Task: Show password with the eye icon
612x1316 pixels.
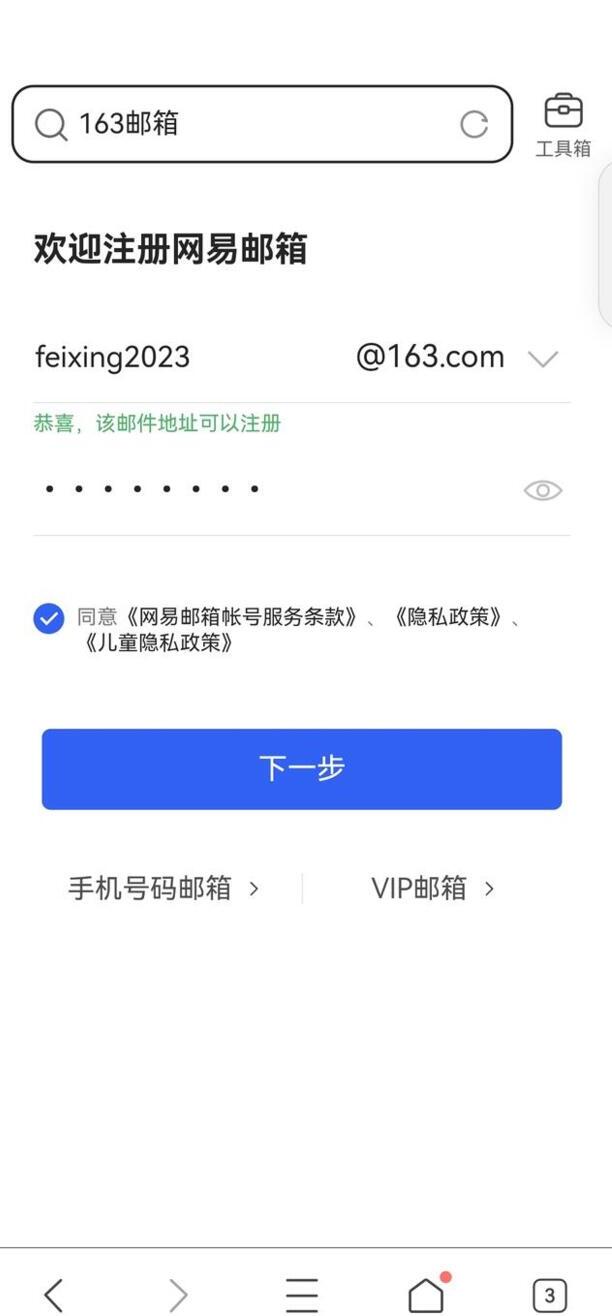Action: click(542, 490)
